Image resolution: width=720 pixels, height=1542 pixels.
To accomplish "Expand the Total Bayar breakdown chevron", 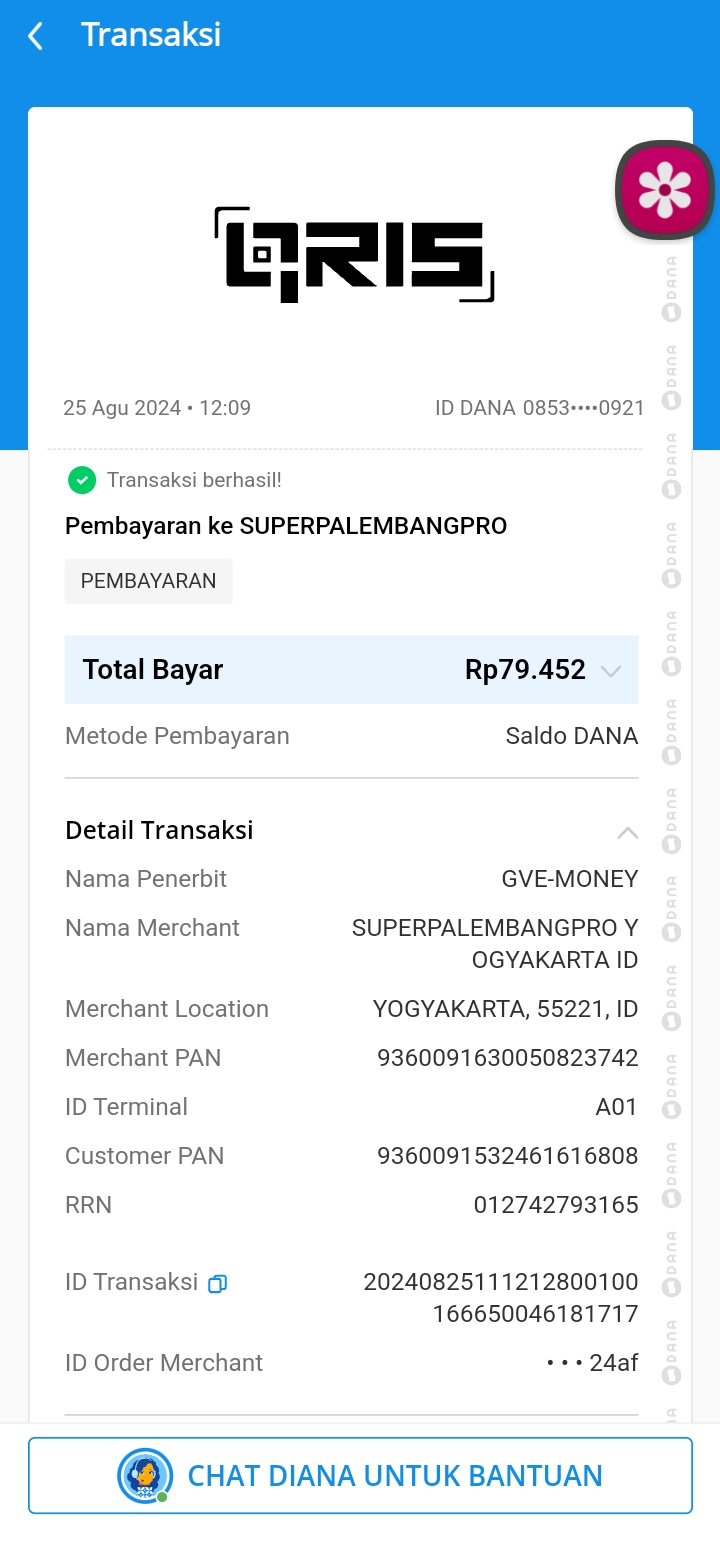I will 611,671.
